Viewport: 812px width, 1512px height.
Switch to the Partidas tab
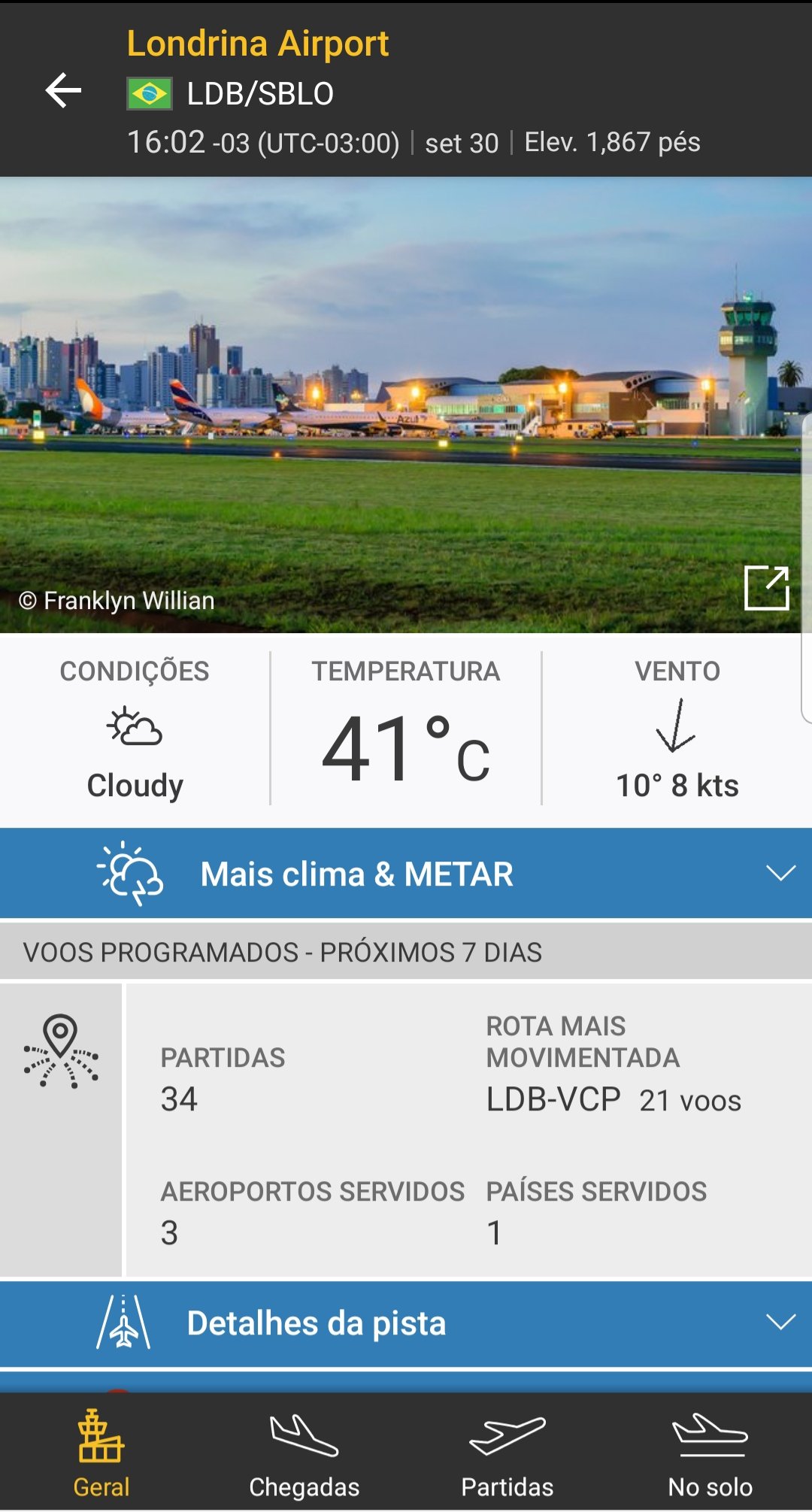coord(507,1453)
